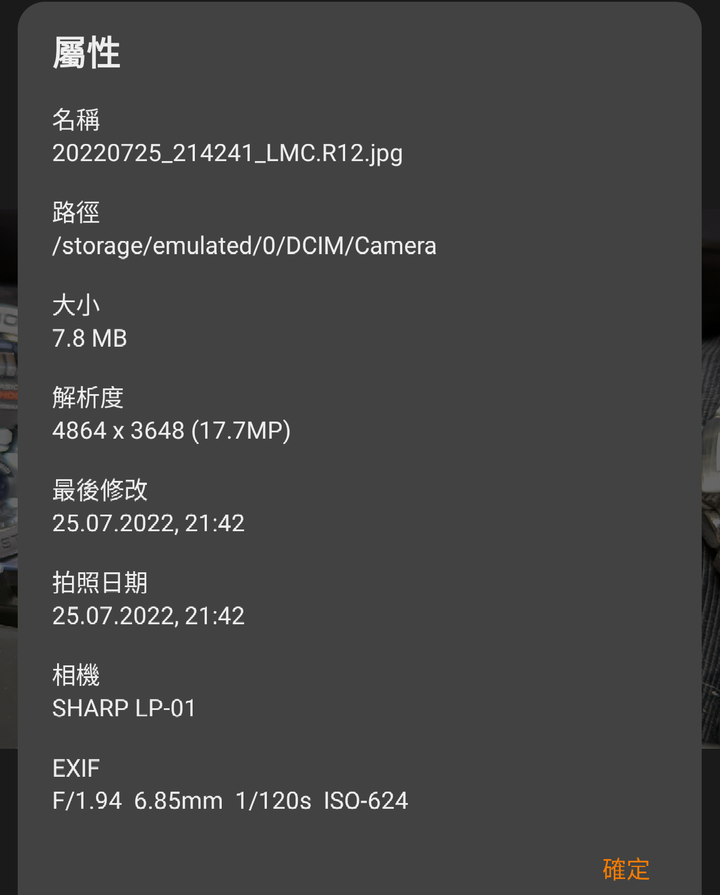The width and height of the screenshot is (720, 895).
Task: Click the 名稱 field label
Action: point(77,120)
